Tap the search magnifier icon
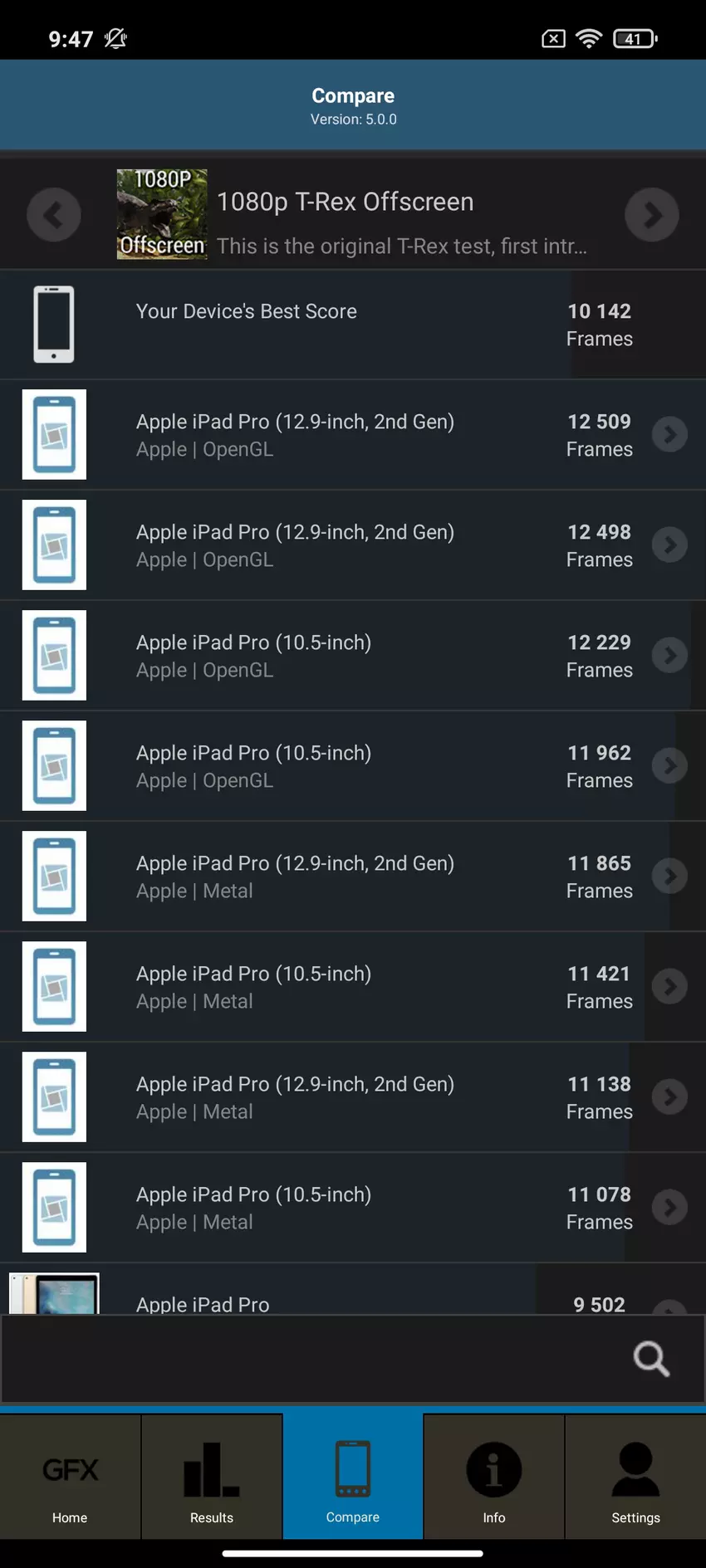The width and height of the screenshot is (706, 1568). pyautogui.click(x=651, y=1359)
